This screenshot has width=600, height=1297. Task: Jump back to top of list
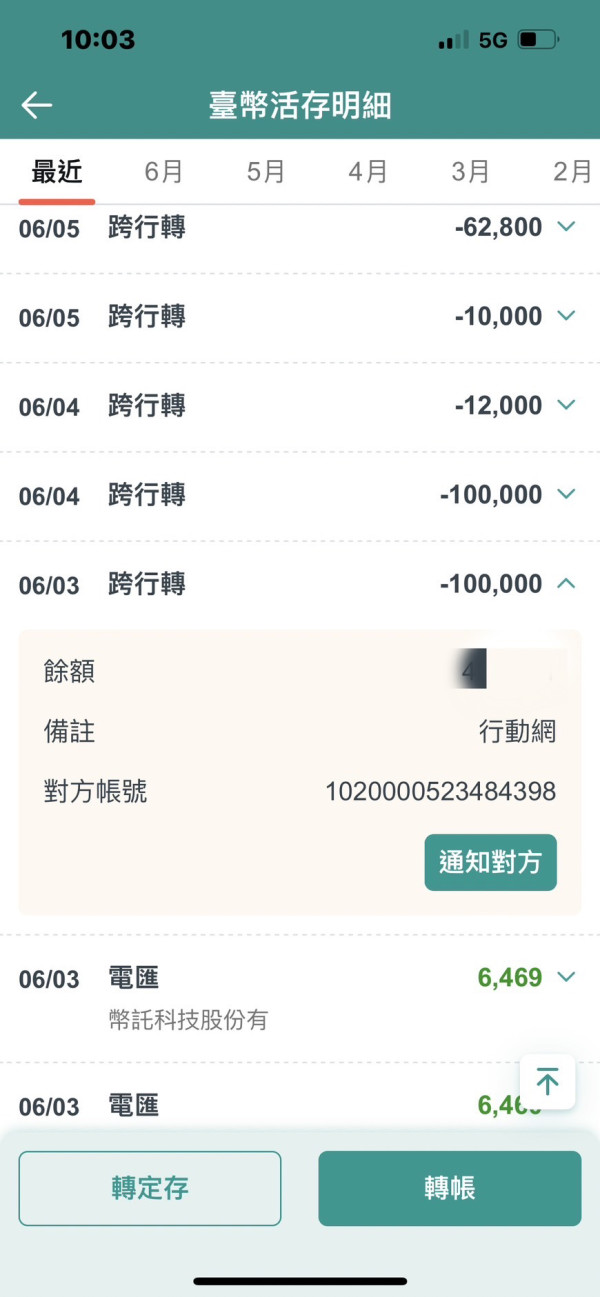click(547, 1081)
